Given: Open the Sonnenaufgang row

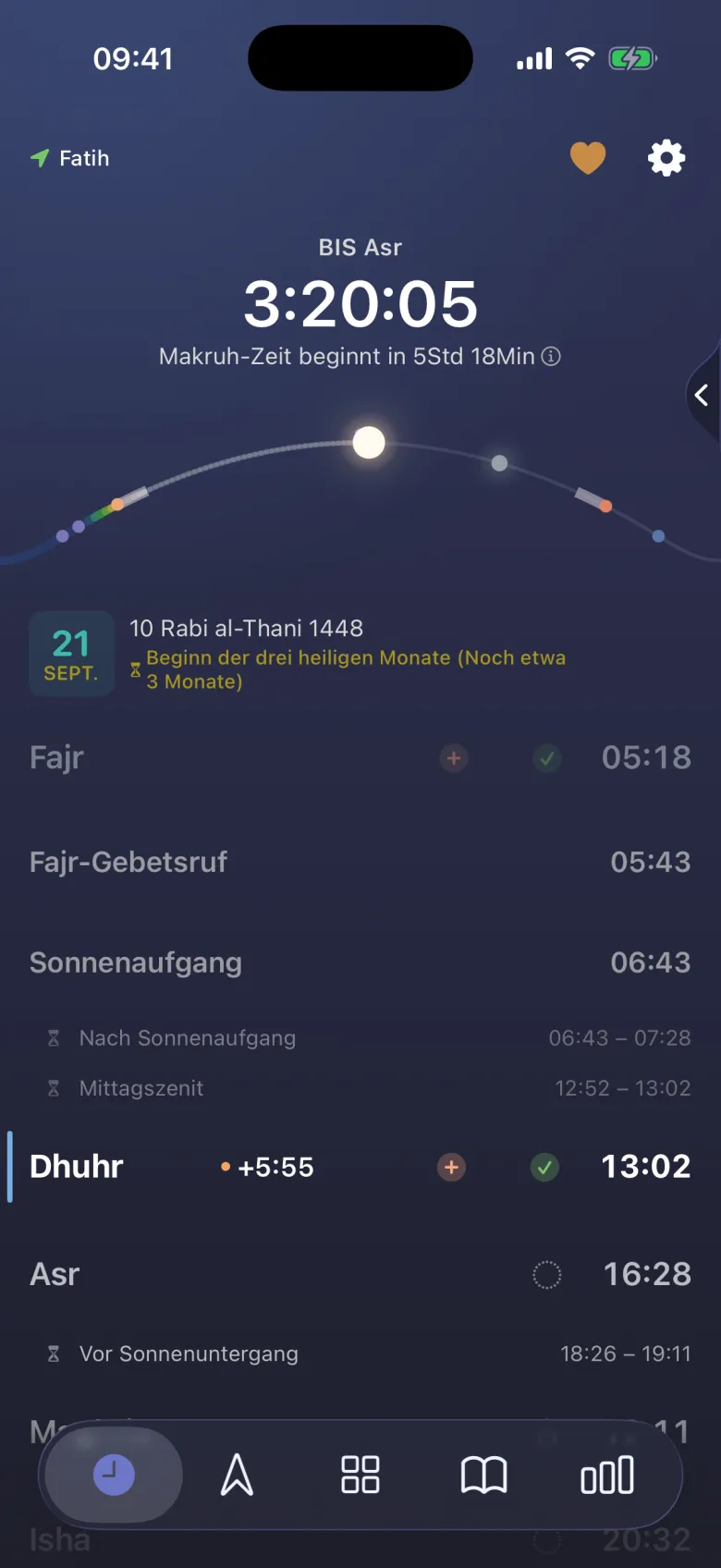Looking at the screenshot, I should tap(360, 962).
